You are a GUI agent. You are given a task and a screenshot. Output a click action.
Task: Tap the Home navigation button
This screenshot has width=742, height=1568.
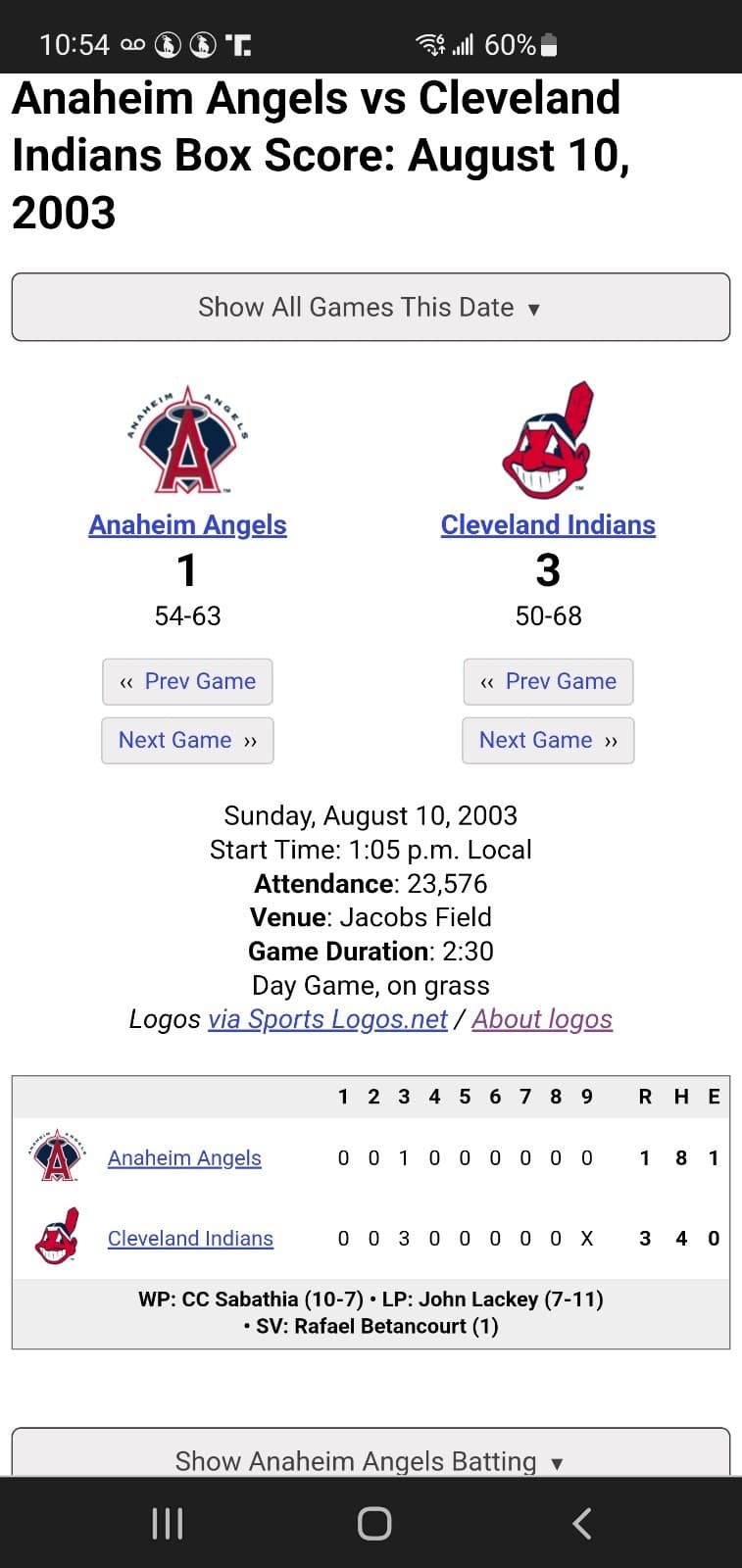(x=373, y=1522)
